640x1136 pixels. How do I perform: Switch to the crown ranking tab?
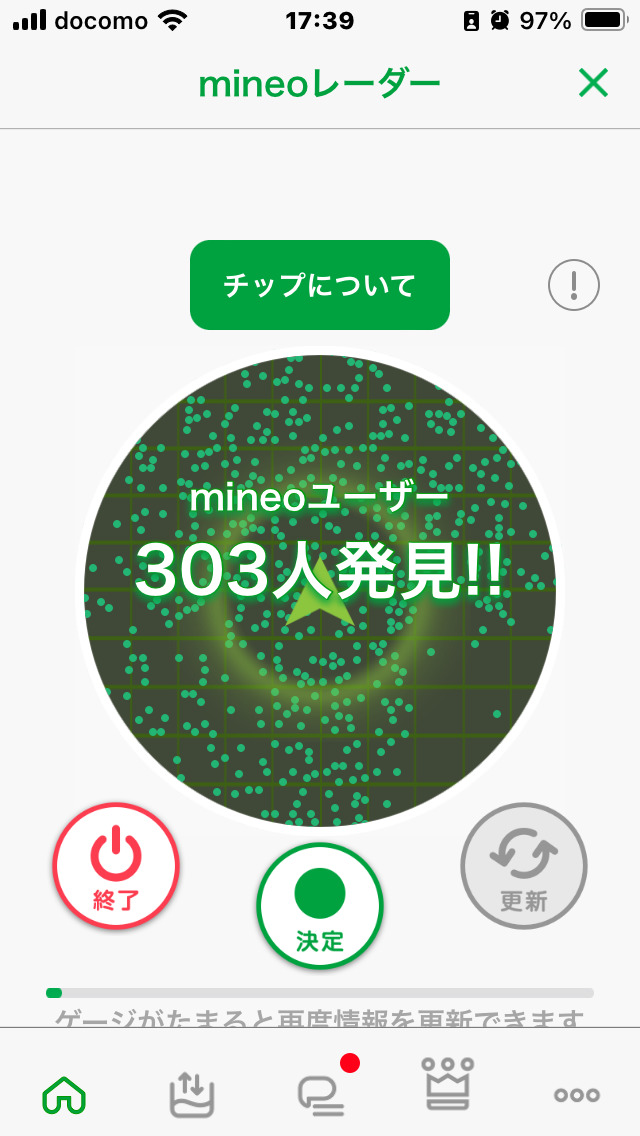pyautogui.click(x=449, y=1085)
